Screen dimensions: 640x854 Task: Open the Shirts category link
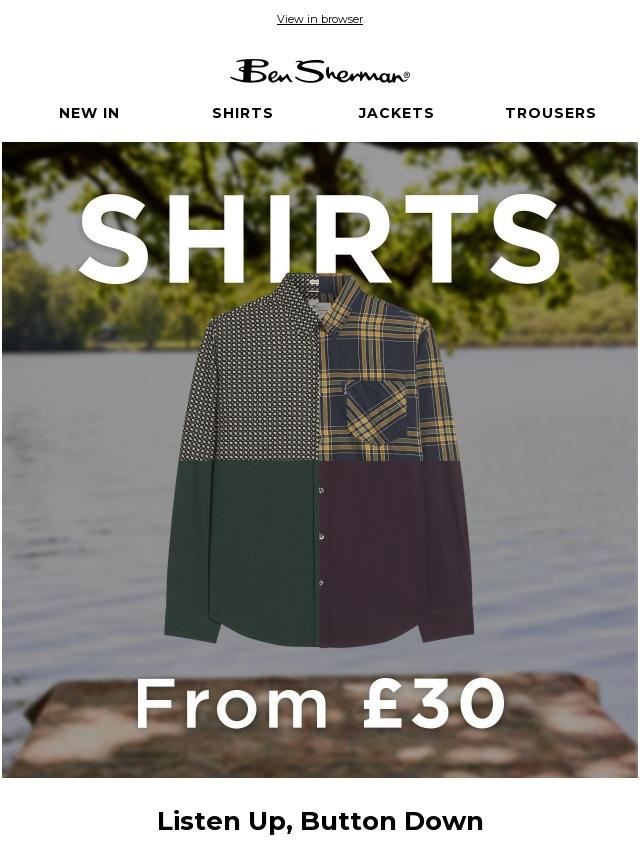point(242,113)
